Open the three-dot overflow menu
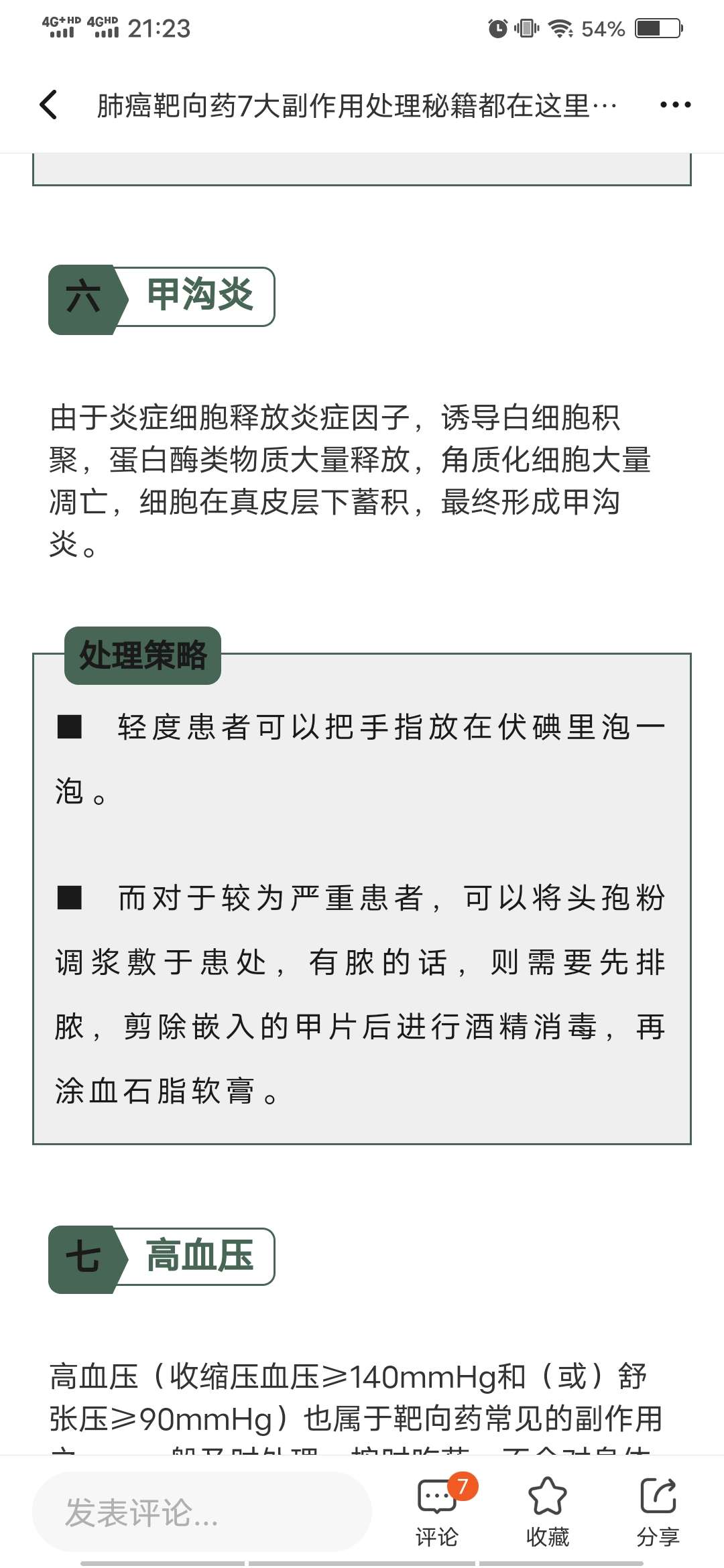 (675, 105)
